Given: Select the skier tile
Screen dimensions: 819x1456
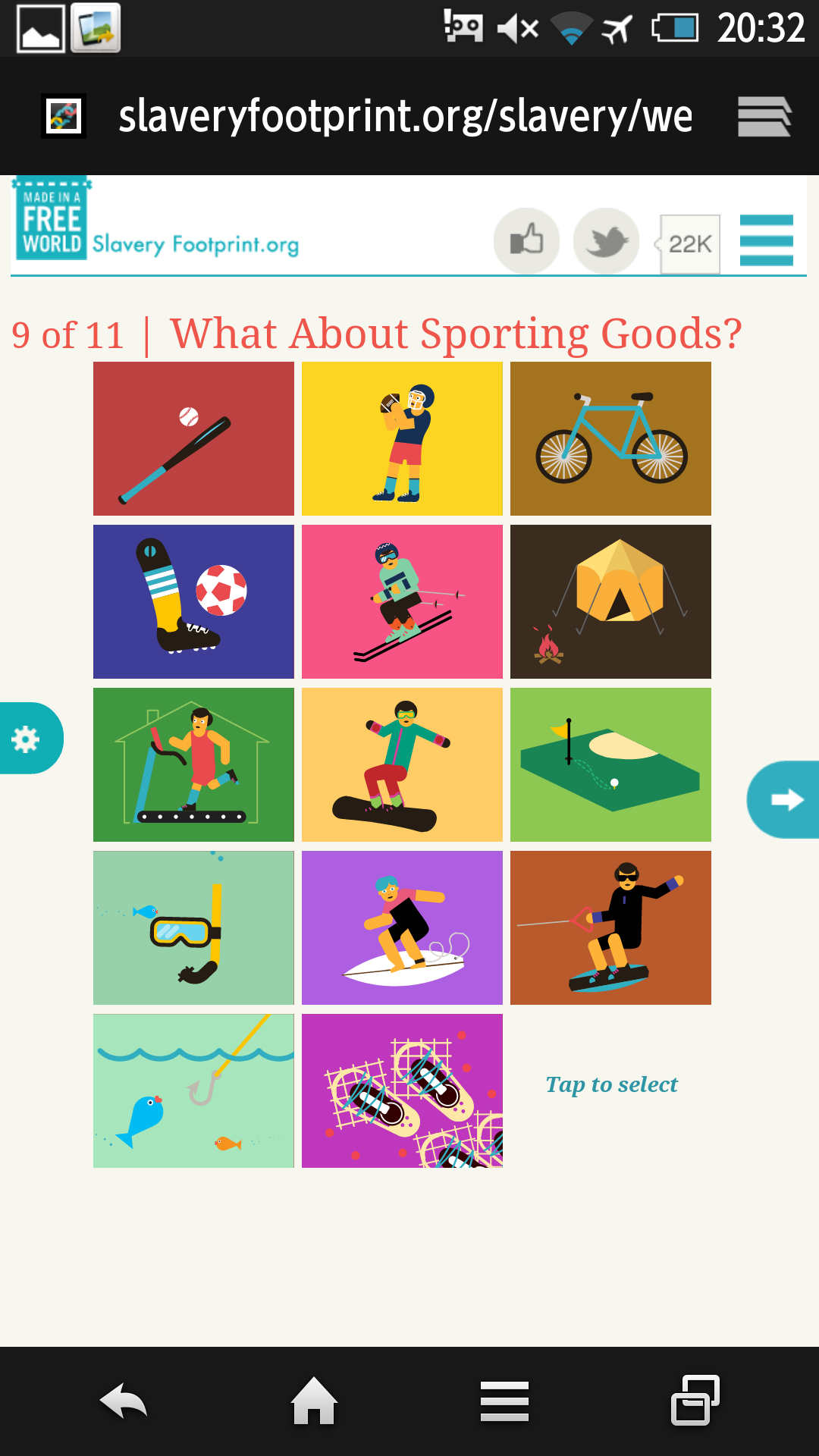Looking at the screenshot, I should pos(402,601).
